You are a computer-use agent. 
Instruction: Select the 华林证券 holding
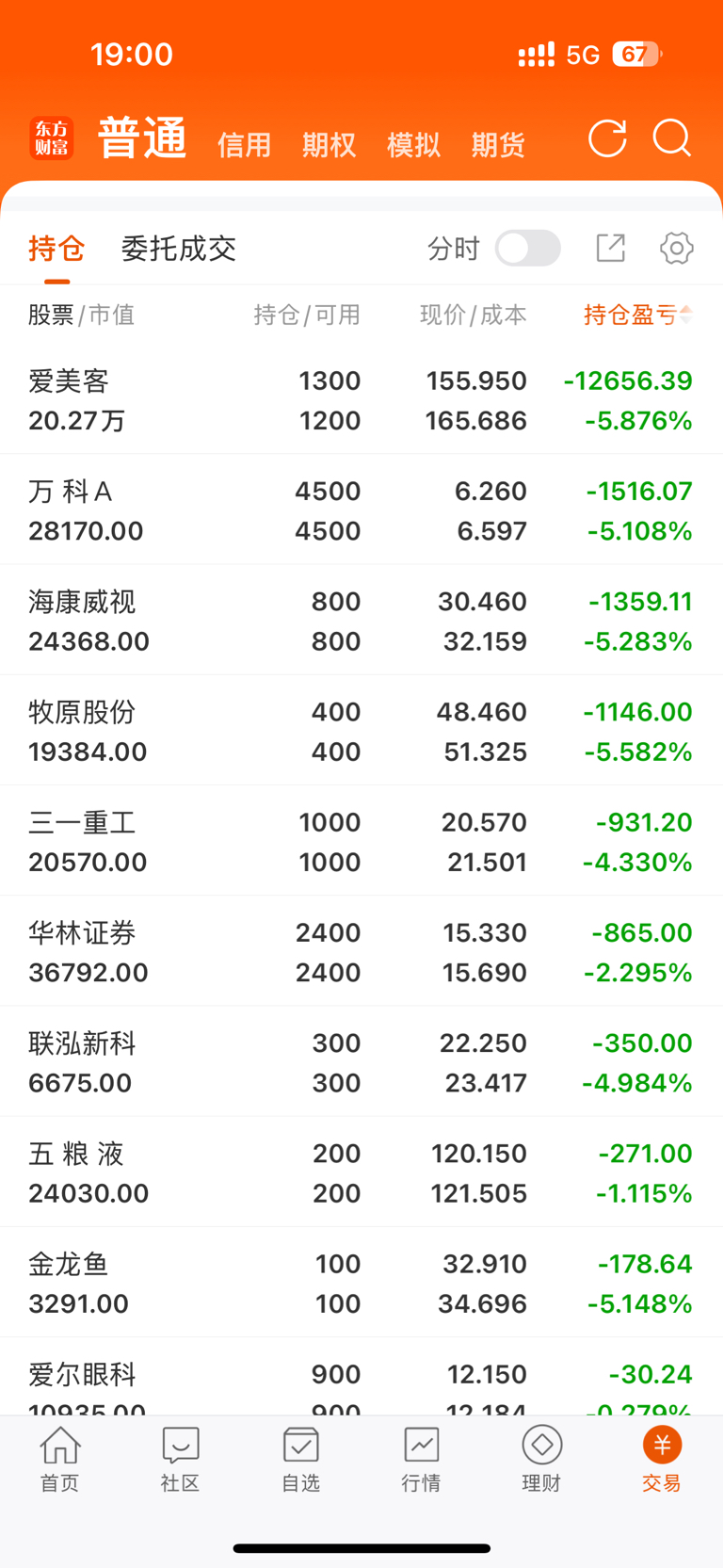(362, 952)
